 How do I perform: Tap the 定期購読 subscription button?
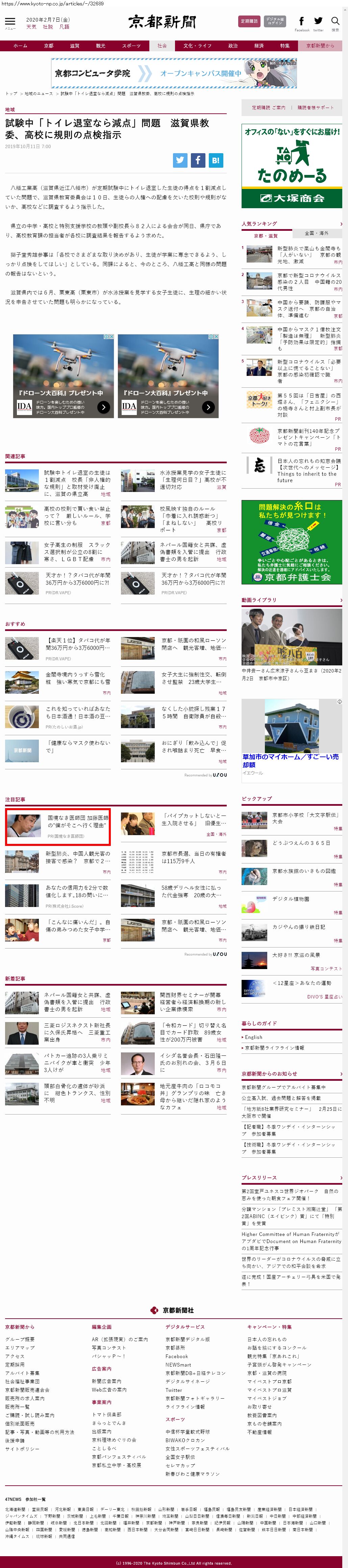(249, 21)
